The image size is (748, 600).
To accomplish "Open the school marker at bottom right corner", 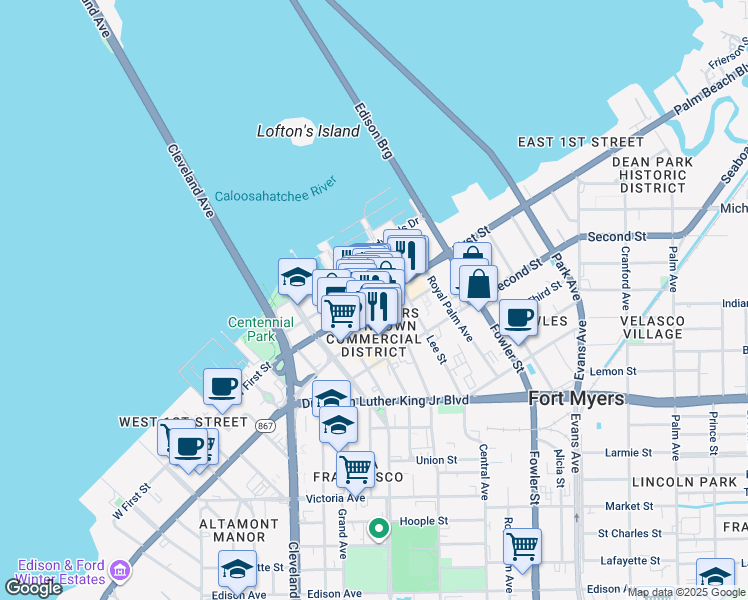I will click(715, 579).
